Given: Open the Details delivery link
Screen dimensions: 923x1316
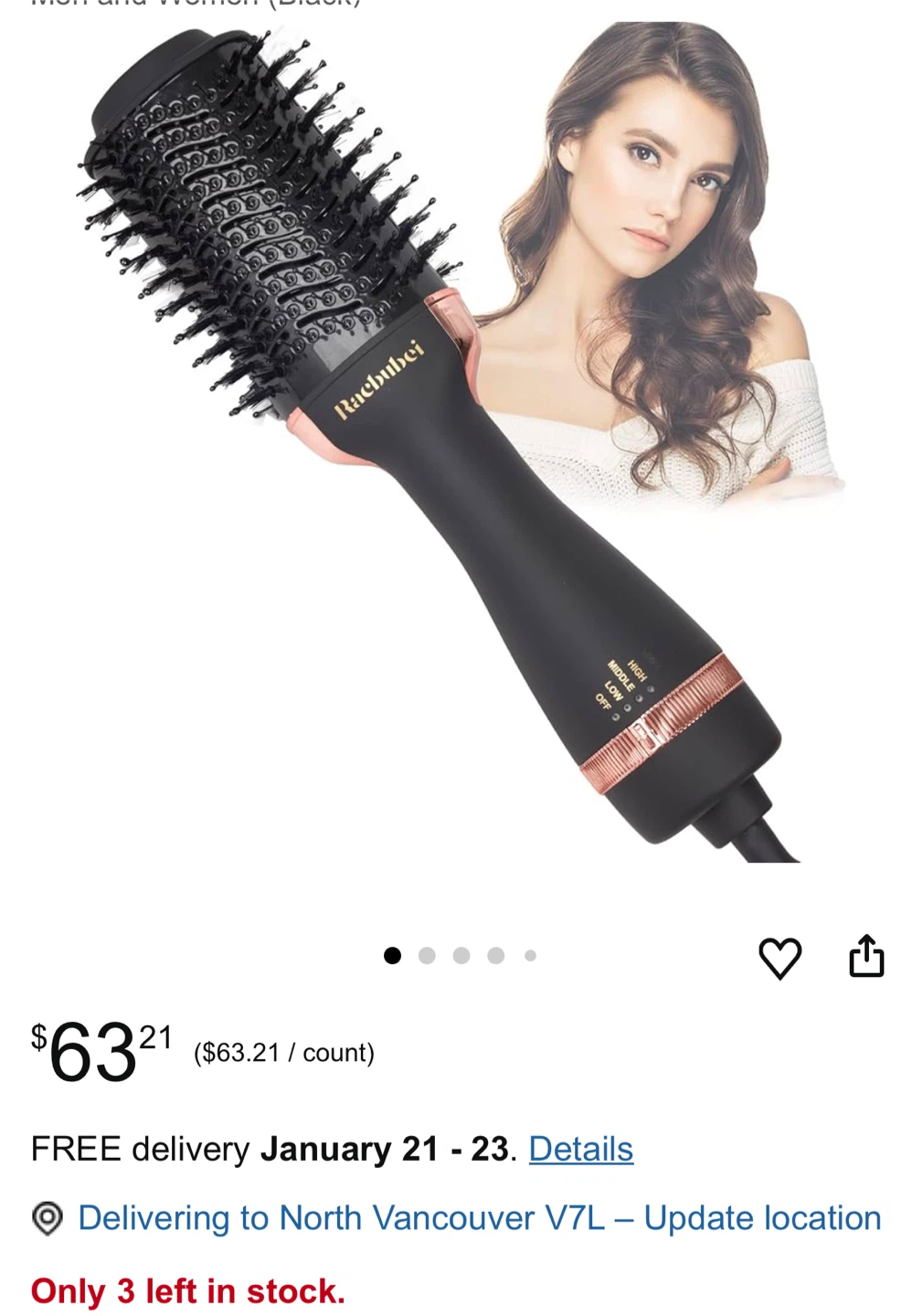Looking at the screenshot, I should pos(580,1149).
